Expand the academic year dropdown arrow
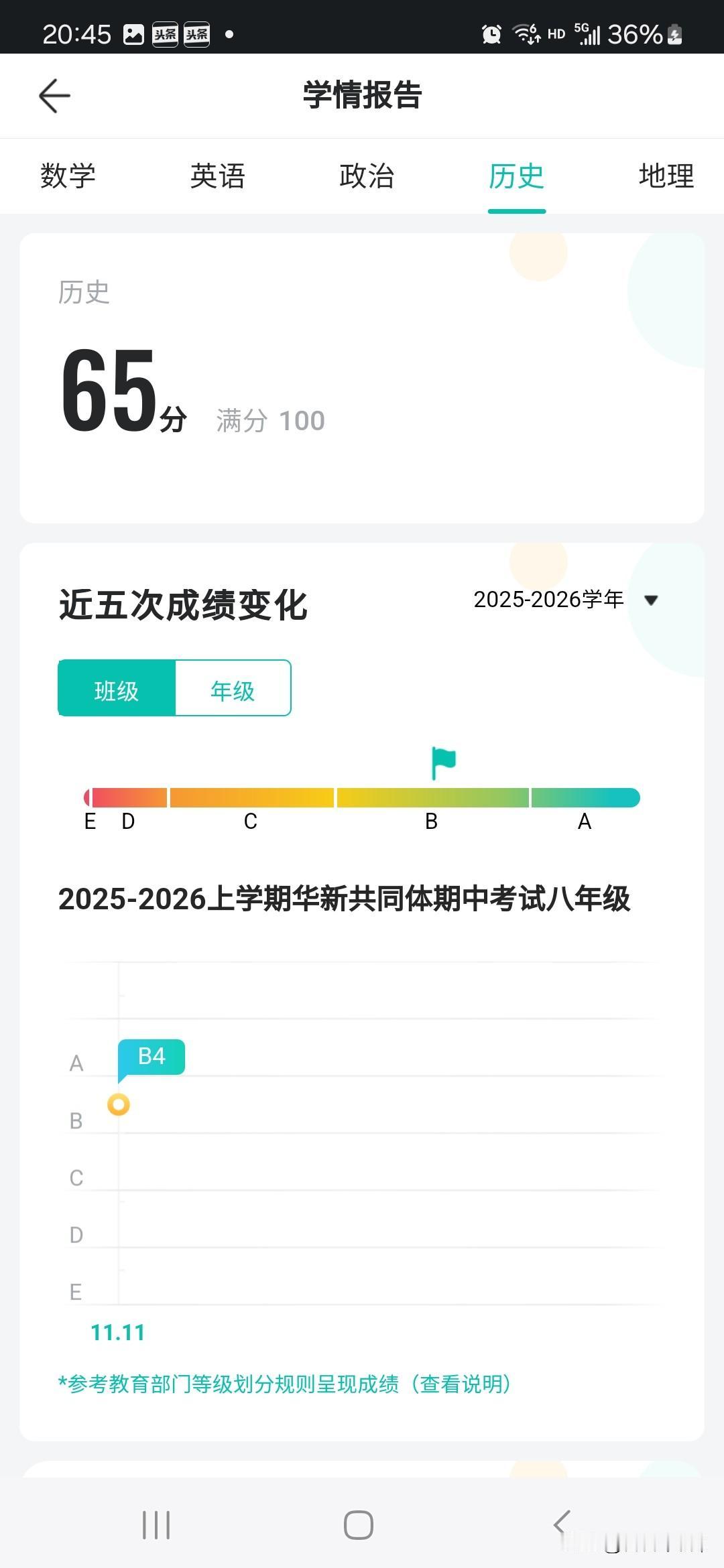 pyautogui.click(x=651, y=601)
